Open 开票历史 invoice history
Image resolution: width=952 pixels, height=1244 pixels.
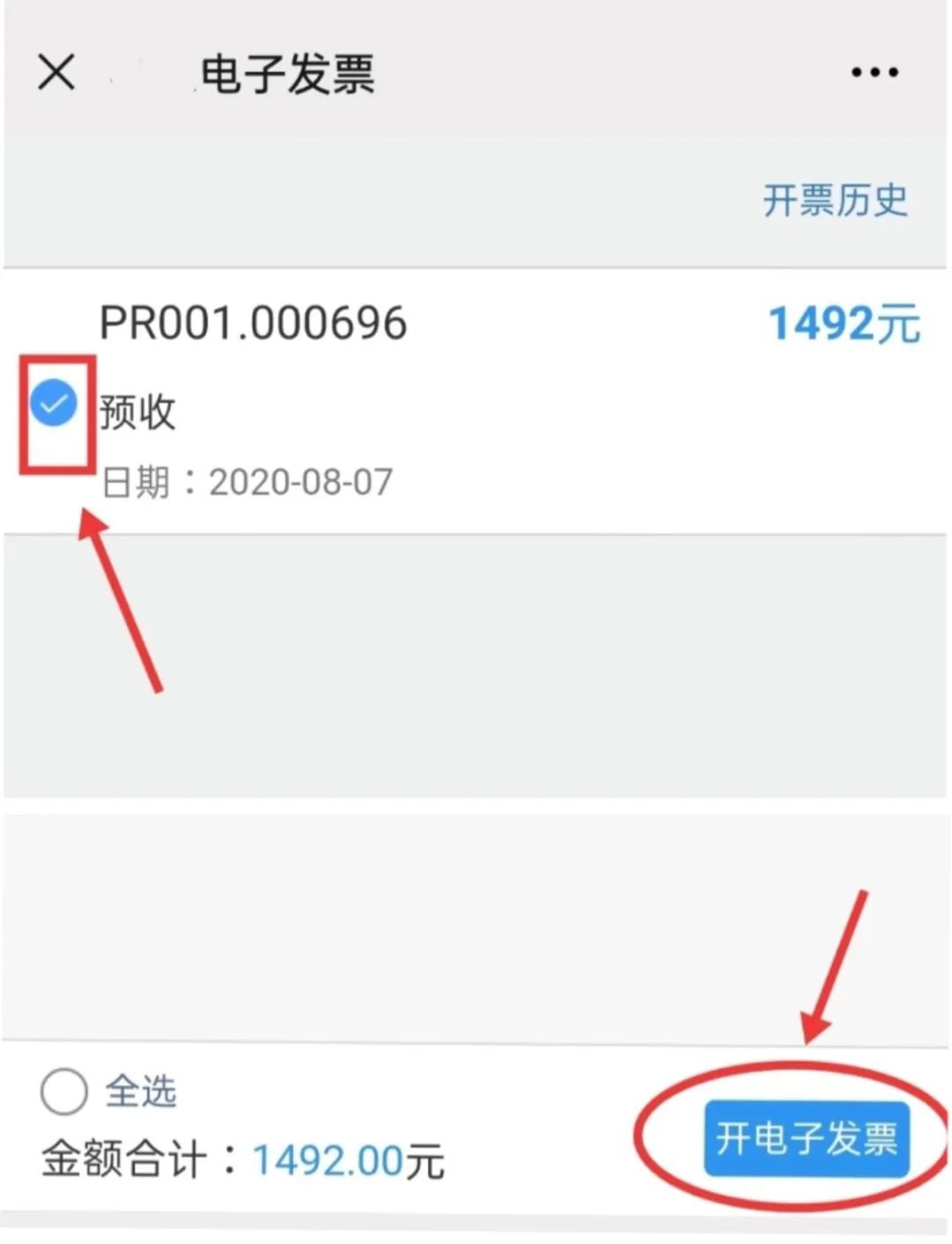(834, 200)
